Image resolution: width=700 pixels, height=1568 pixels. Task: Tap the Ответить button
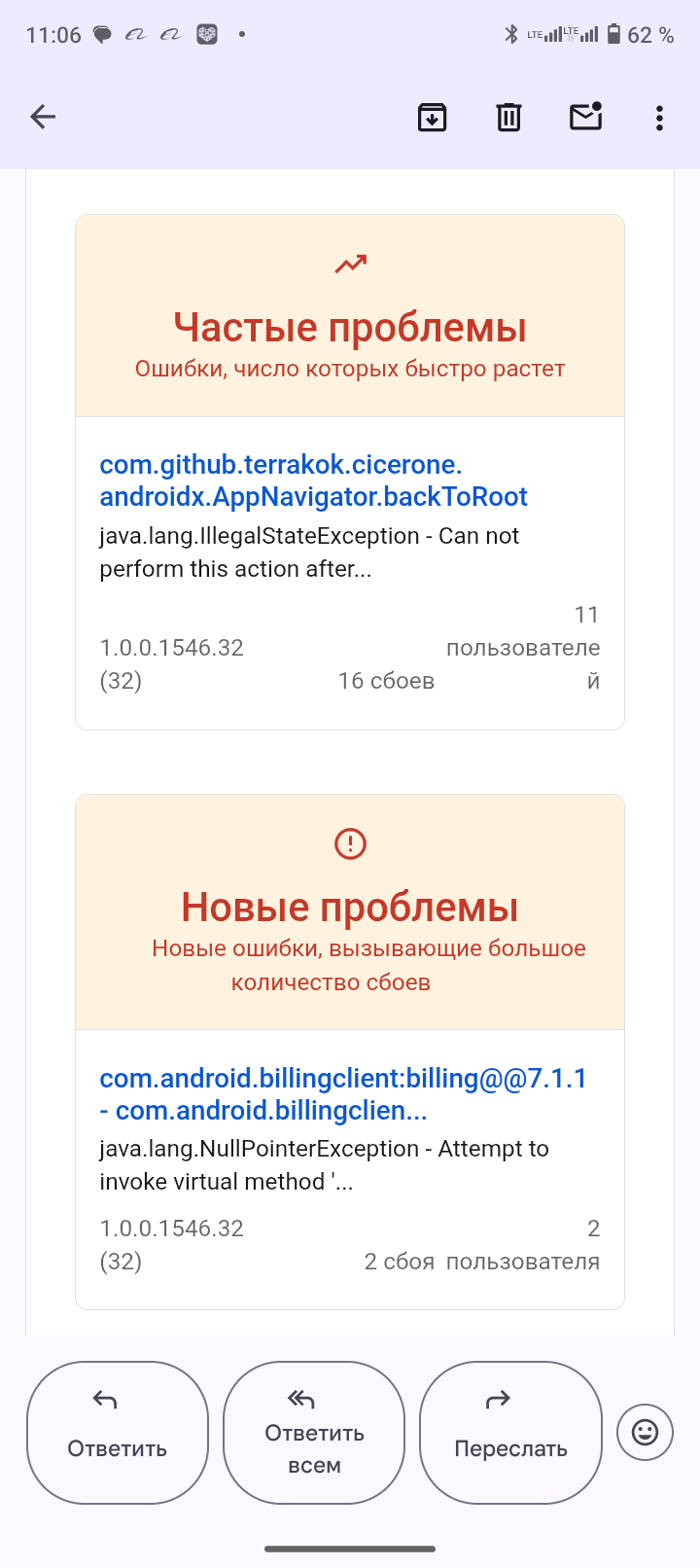[x=118, y=1432]
